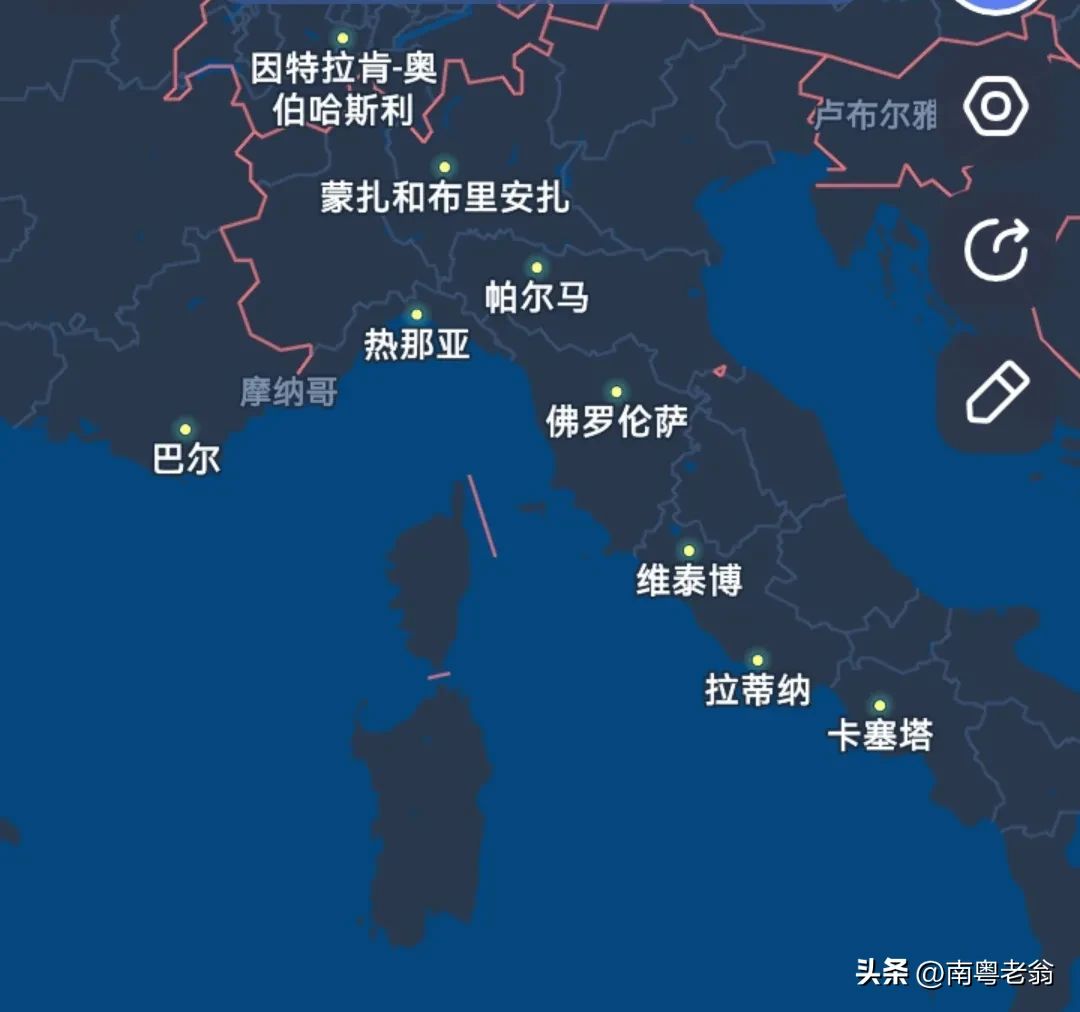The width and height of the screenshot is (1080, 1012).
Task: Select the 巴尔 map marker
Action: [185, 429]
